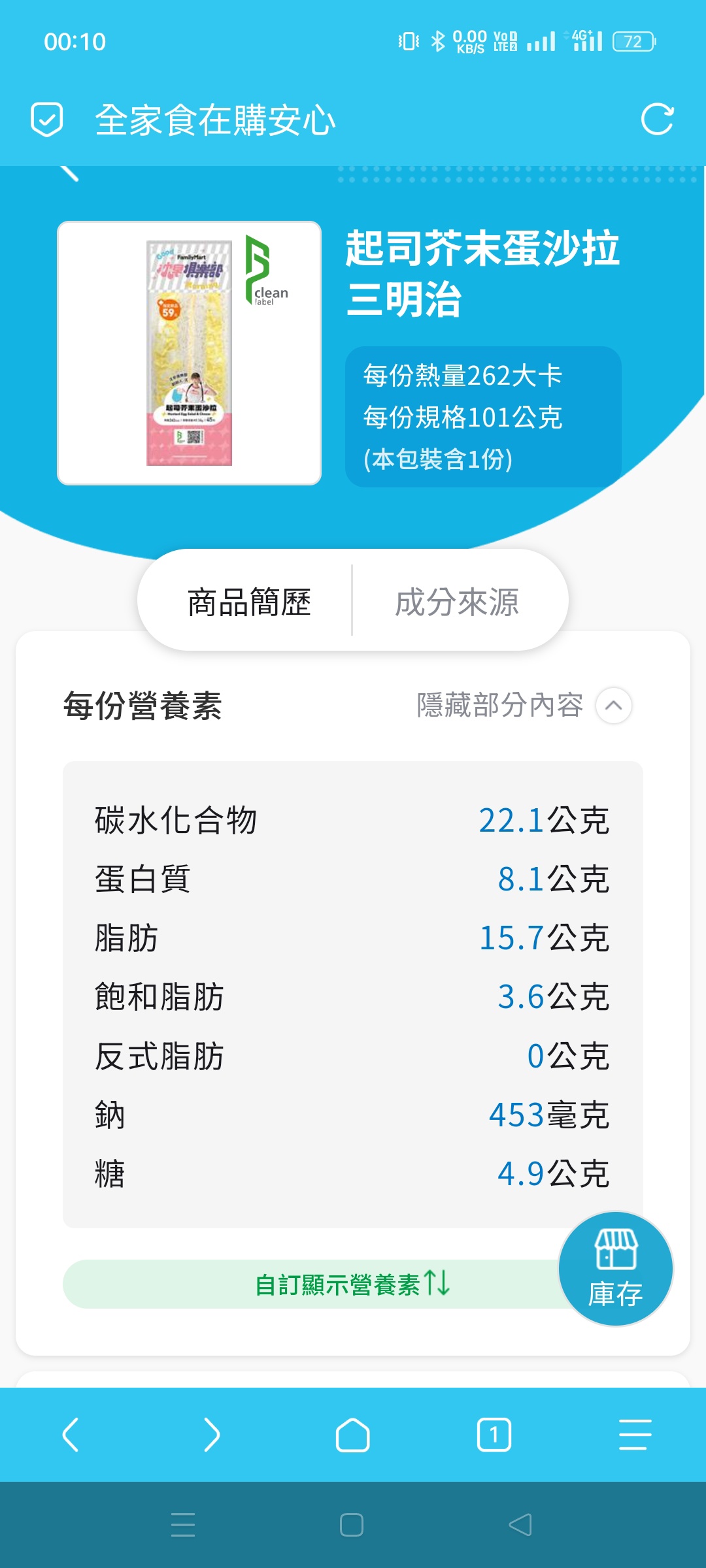Tap the system home square button
This screenshot has height=1568, width=706.
(352, 1525)
